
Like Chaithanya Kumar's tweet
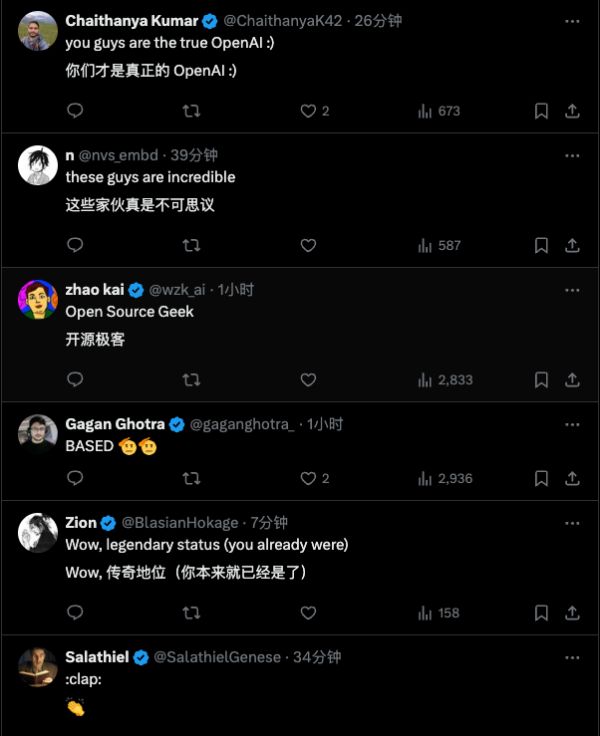tap(308, 111)
